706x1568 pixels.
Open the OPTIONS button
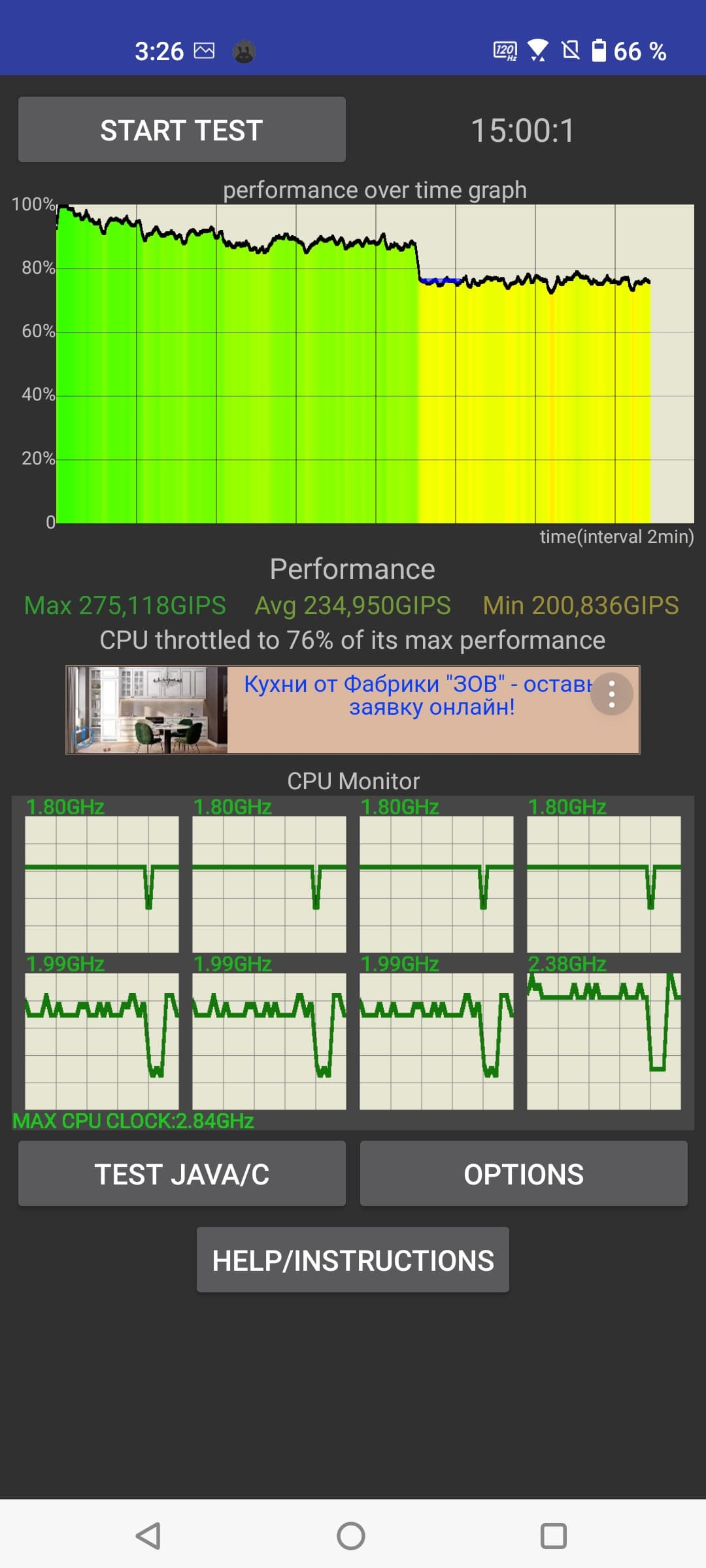[524, 1173]
